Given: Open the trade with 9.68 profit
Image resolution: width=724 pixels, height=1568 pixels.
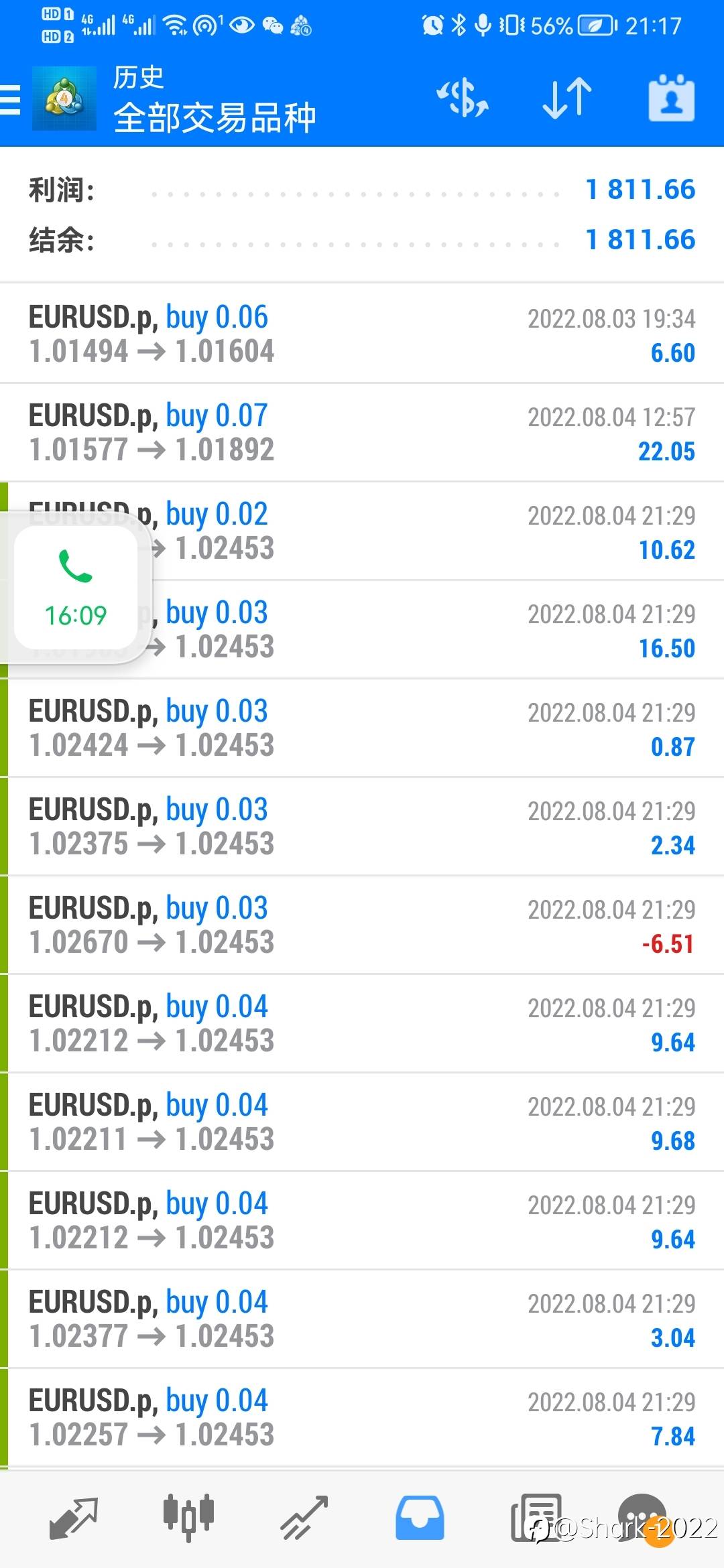Looking at the screenshot, I should [362, 1122].
